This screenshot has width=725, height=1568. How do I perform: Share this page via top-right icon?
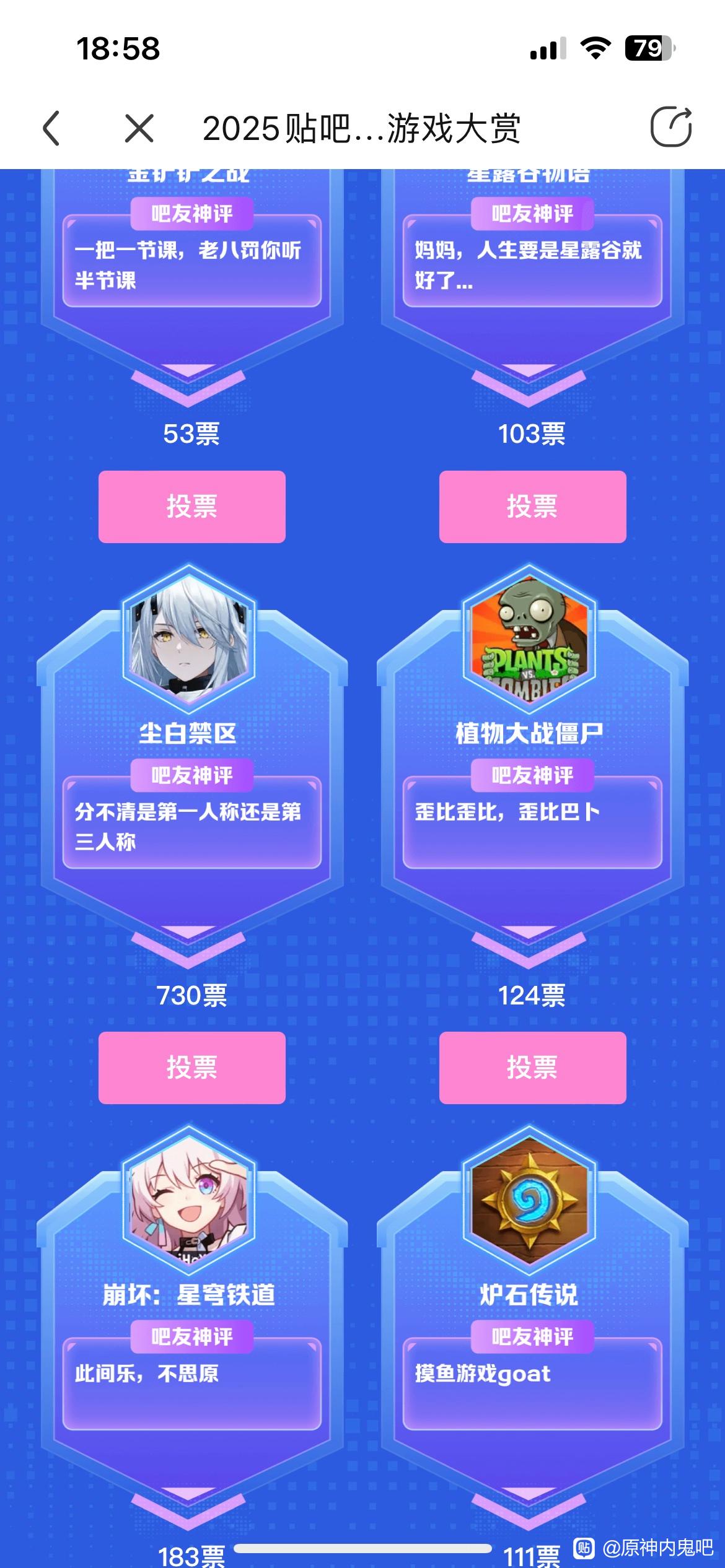click(670, 127)
